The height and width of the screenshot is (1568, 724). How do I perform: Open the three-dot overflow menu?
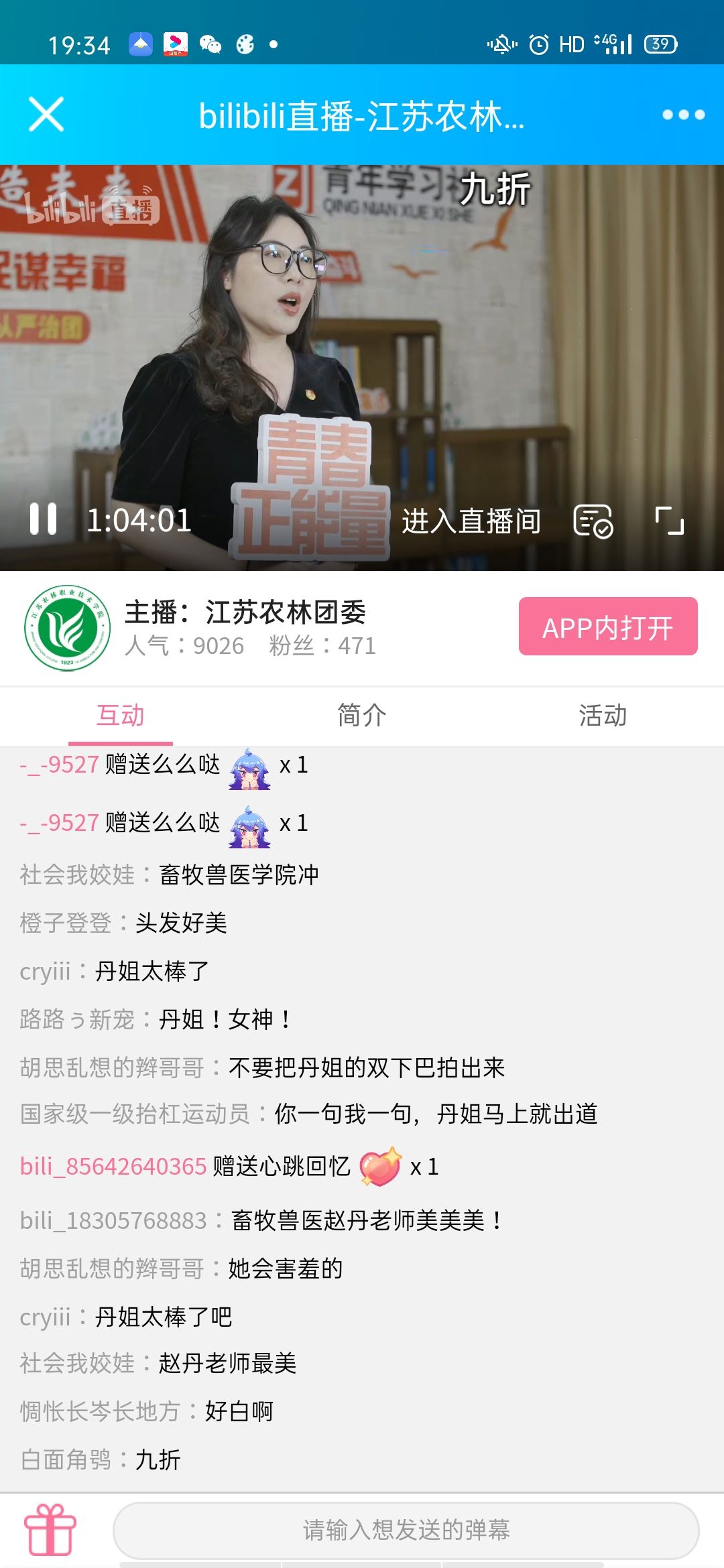pyautogui.click(x=683, y=115)
